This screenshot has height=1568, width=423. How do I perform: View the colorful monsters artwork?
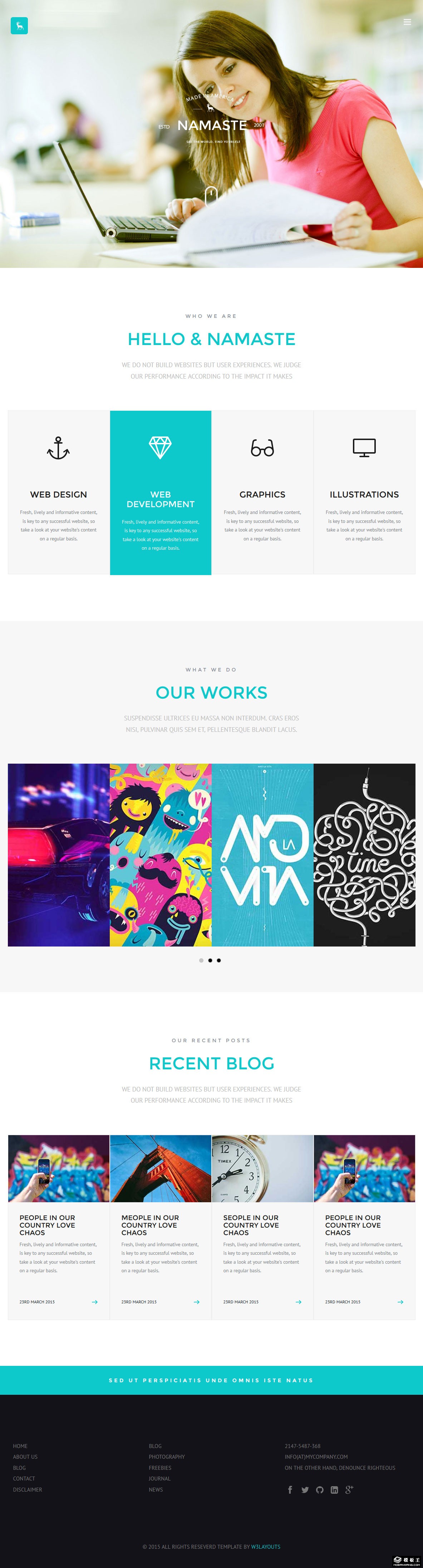pyautogui.click(x=160, y=854)
